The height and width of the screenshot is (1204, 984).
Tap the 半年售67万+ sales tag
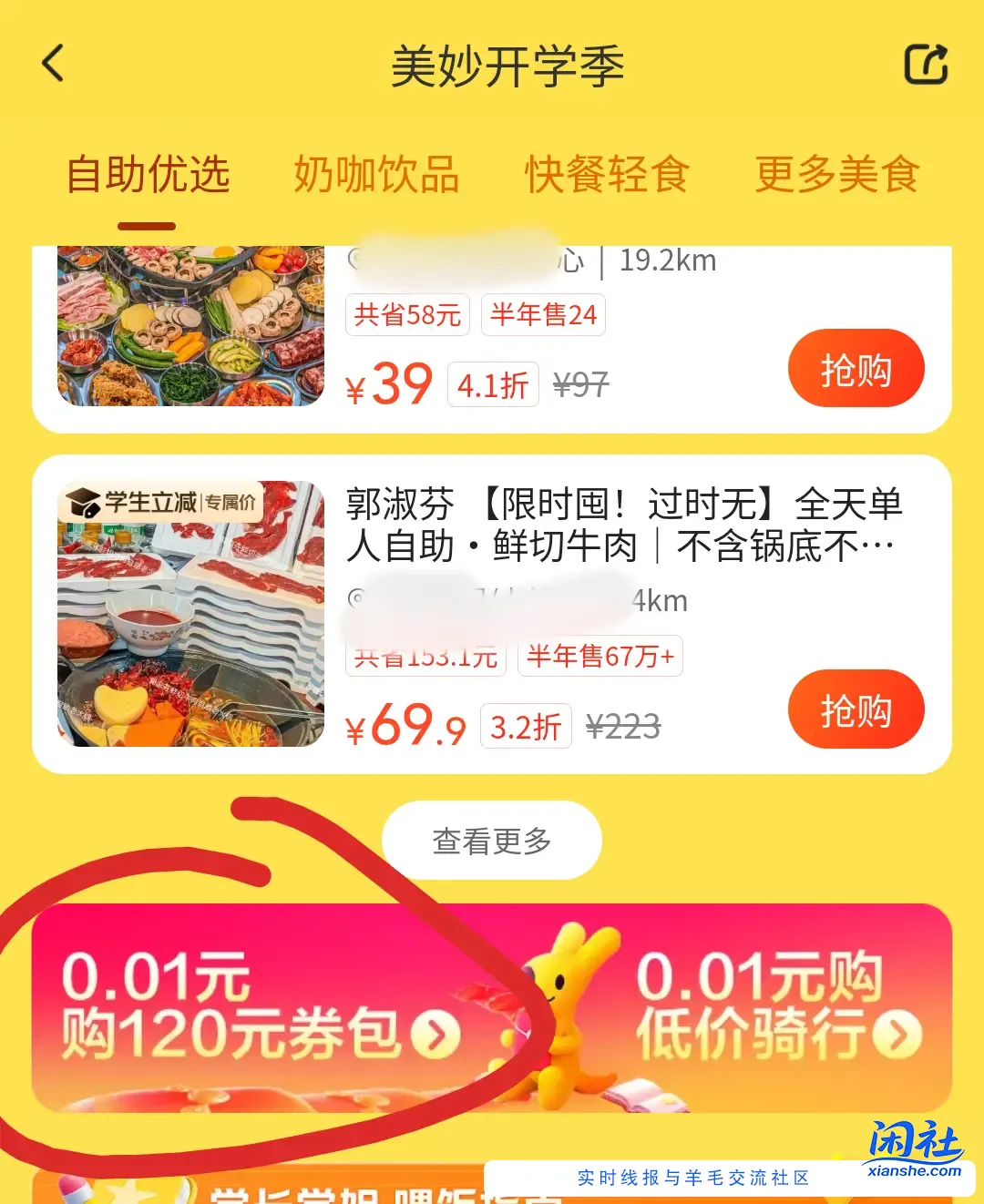600,656
